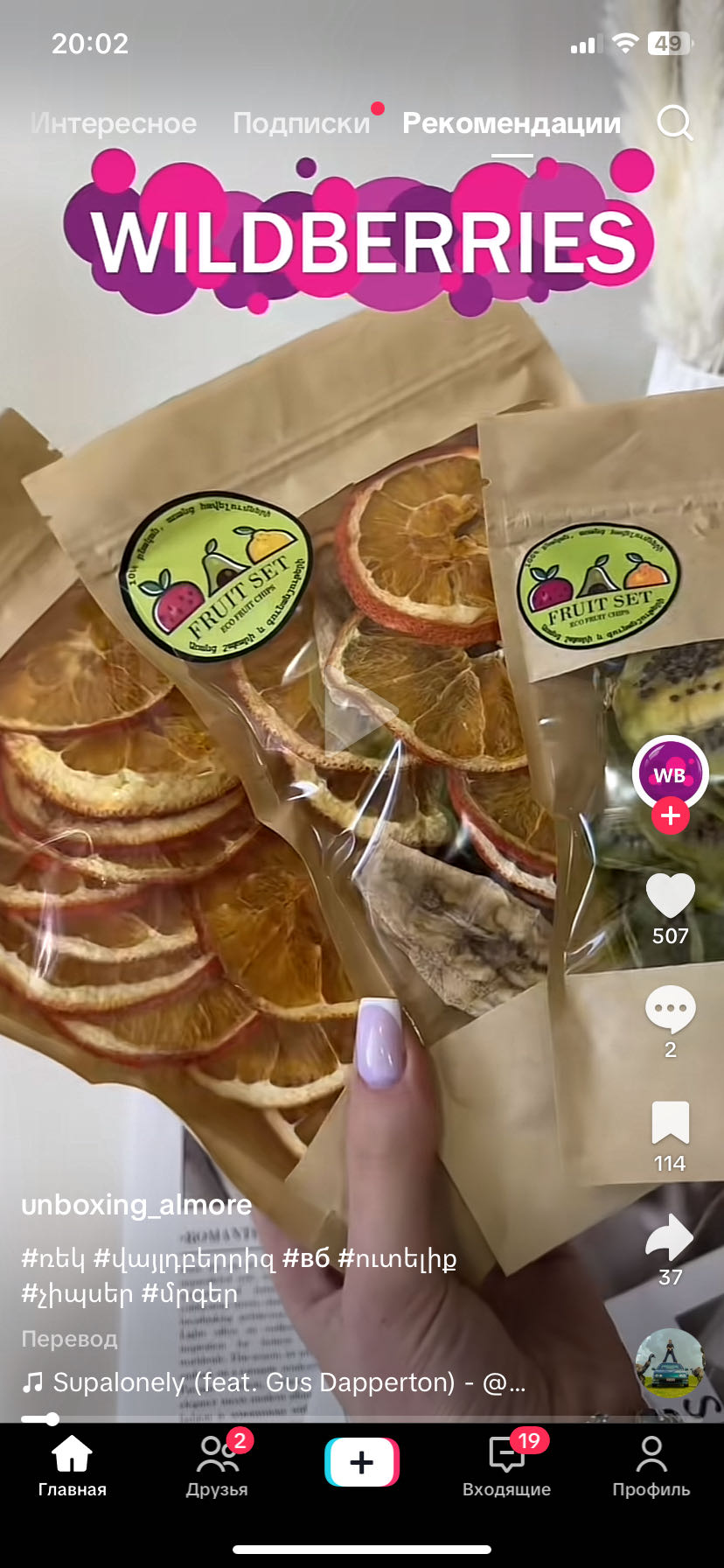This screenshot has width=724, height=1568.
Task: Open the unboxing_almore username
Action: coord(136,1205)
